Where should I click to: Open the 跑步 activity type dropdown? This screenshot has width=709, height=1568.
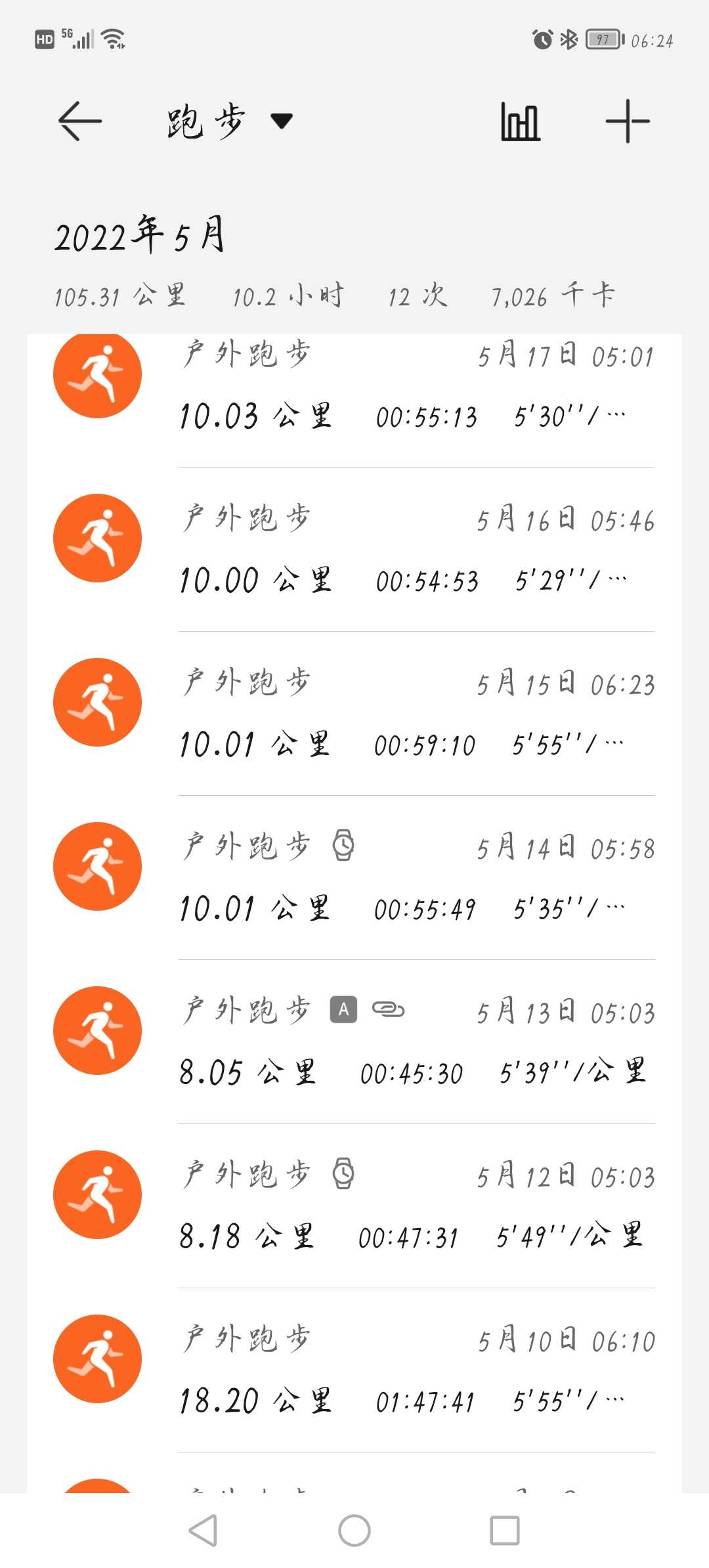point(230,121)
